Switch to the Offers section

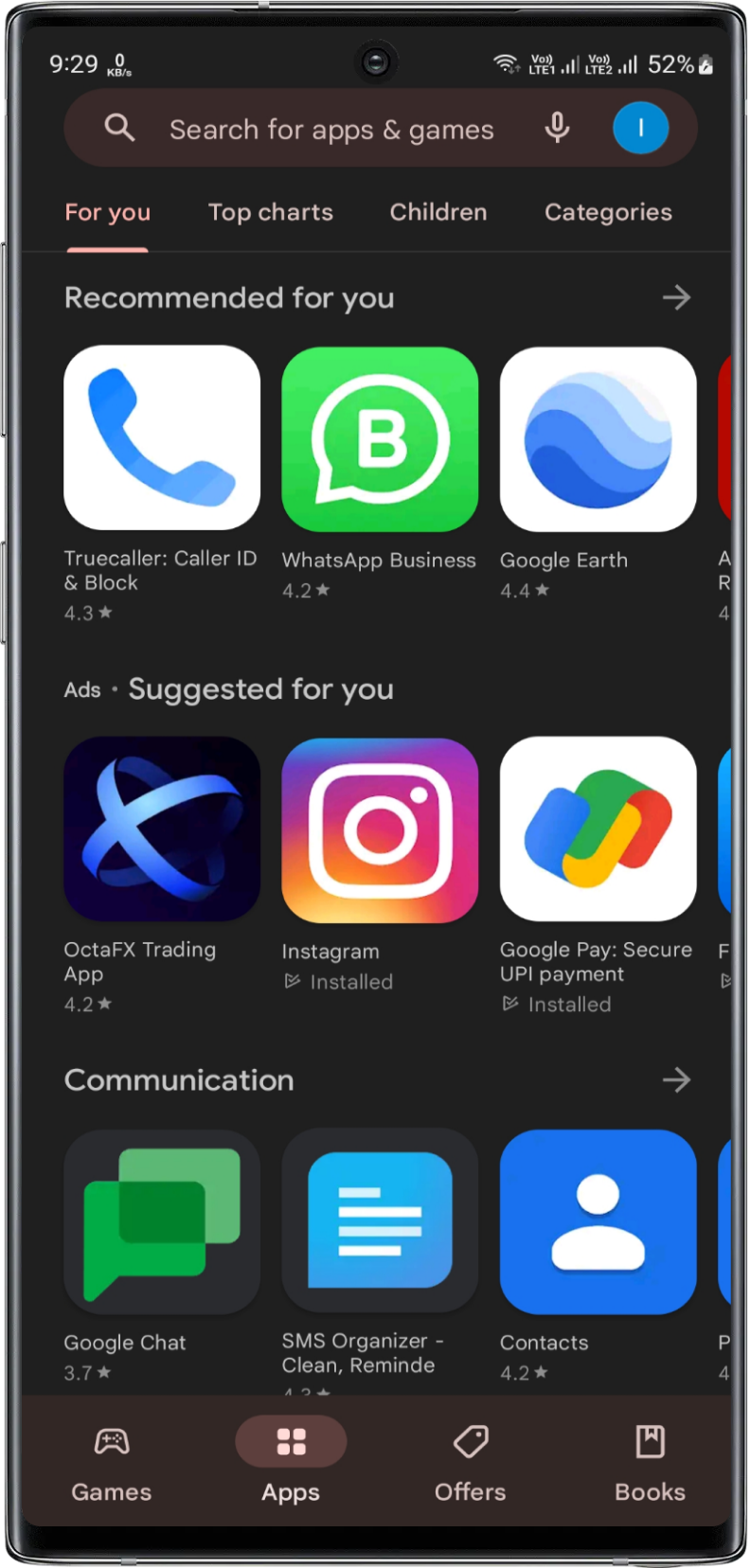pyautogui.click(x=470, y=1463)
